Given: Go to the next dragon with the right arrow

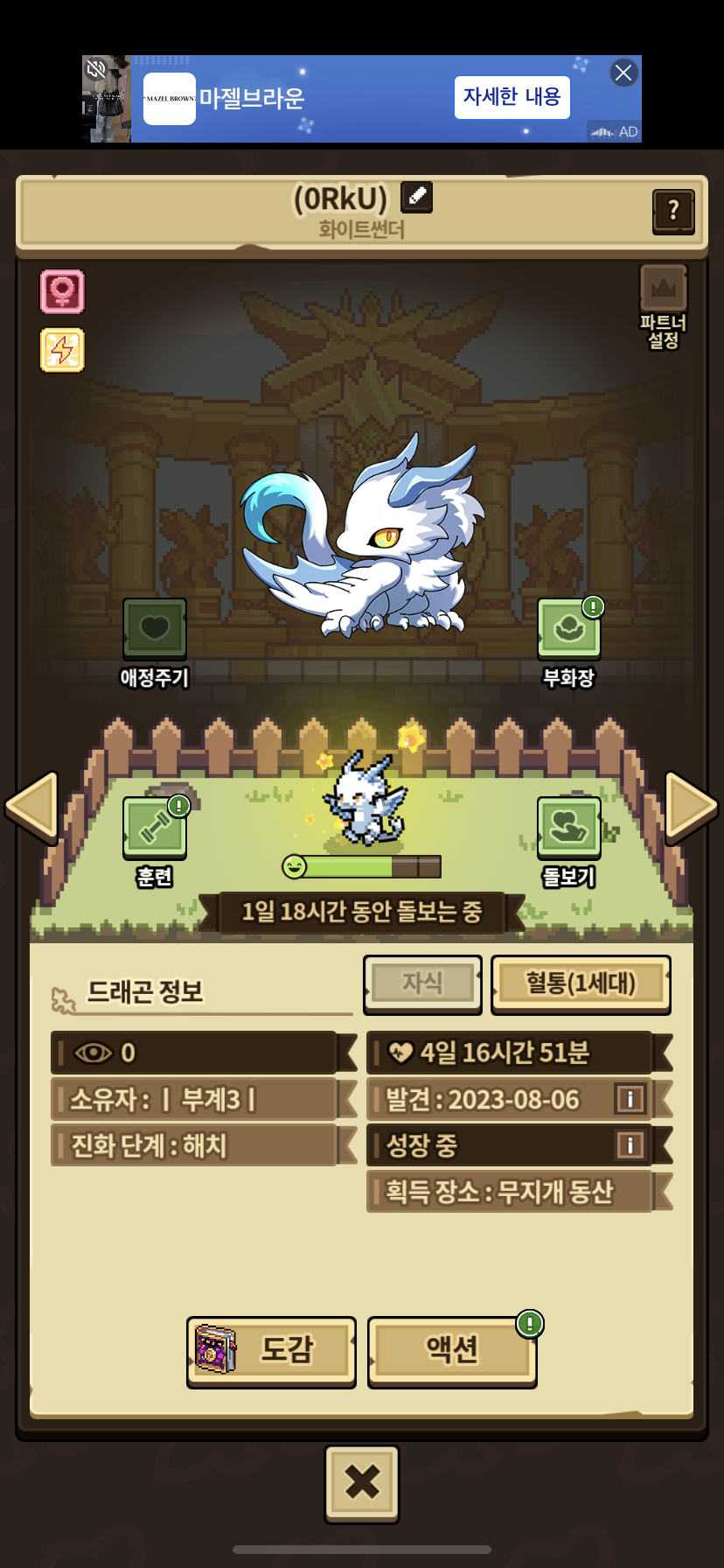Looking at the screenshot, I should point(691,807).
